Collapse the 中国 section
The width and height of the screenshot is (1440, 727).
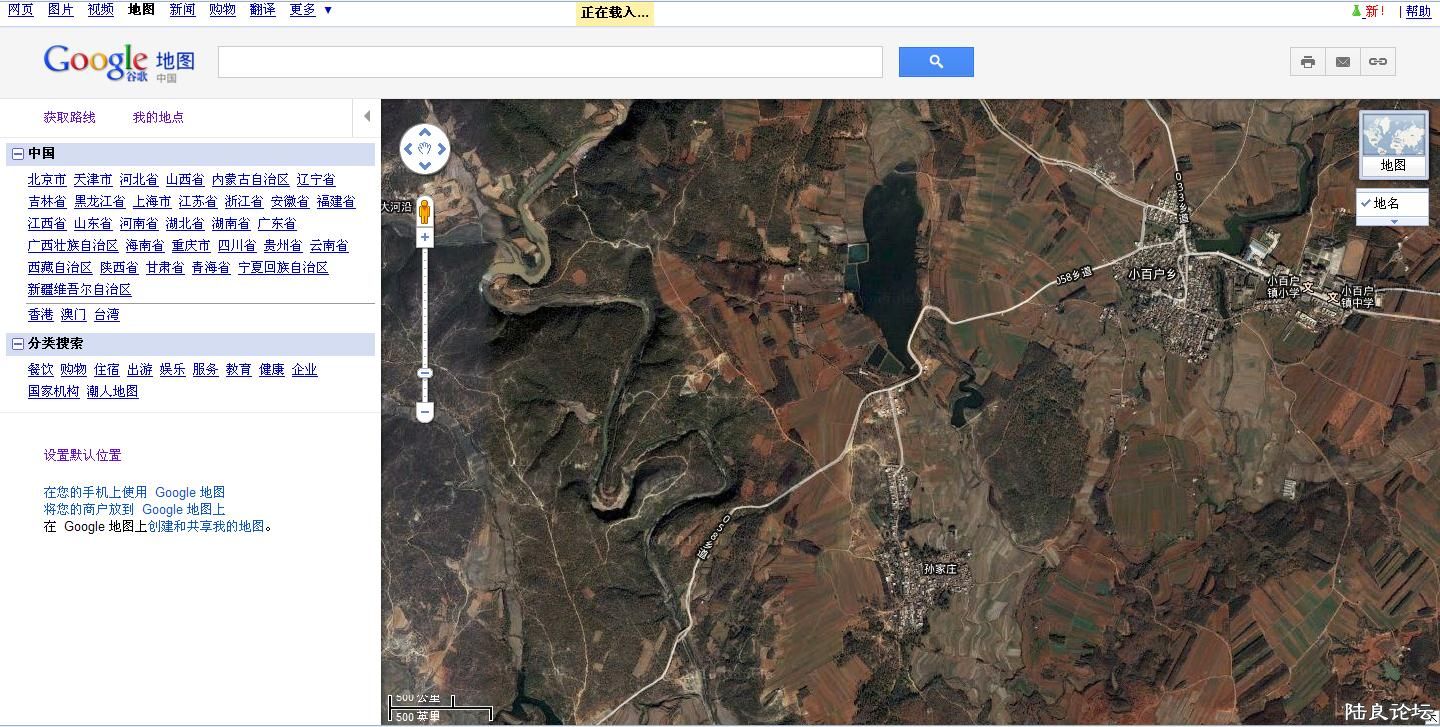(x=17, y=154)
